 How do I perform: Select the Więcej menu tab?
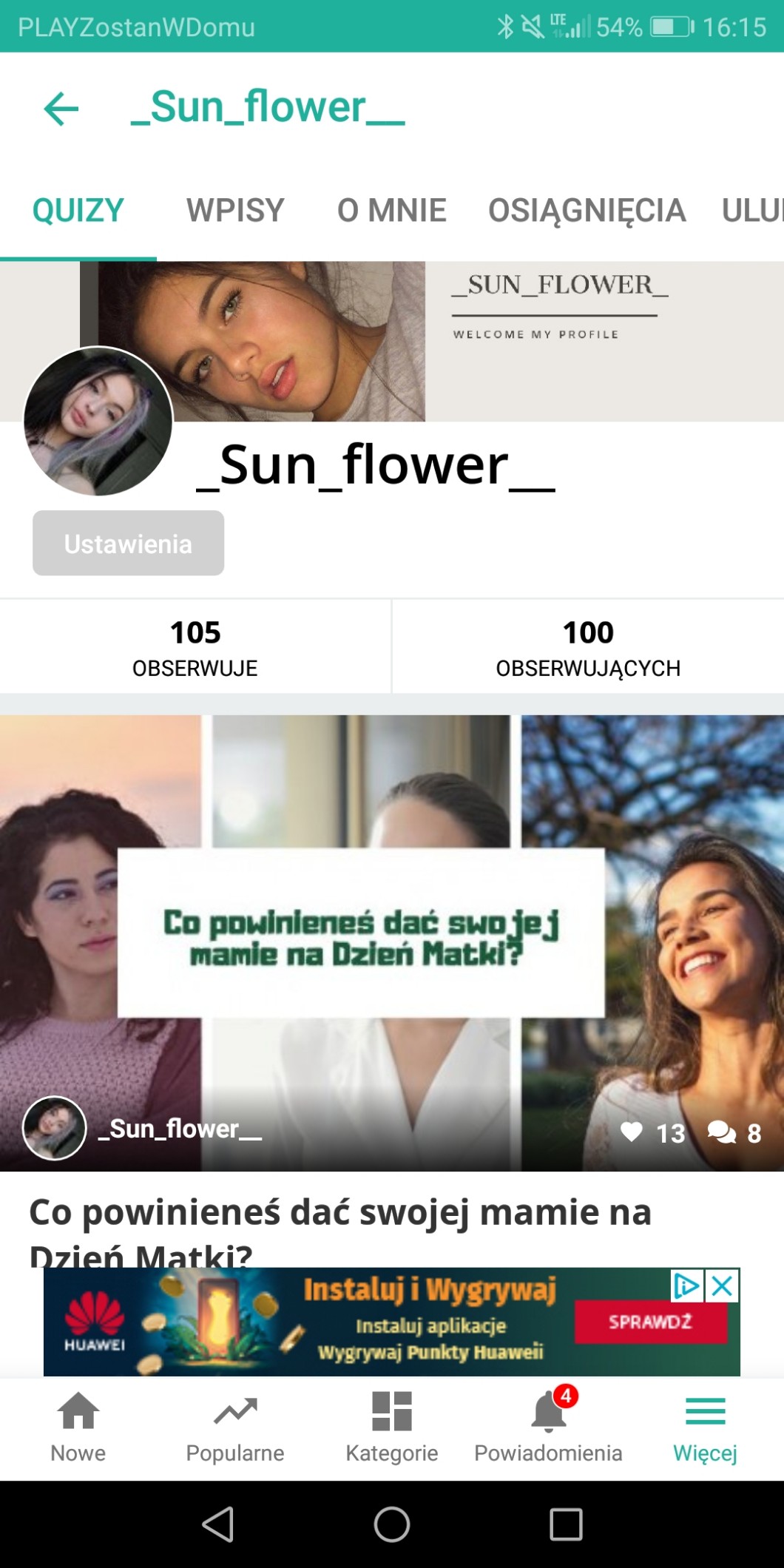point(706,1427)
